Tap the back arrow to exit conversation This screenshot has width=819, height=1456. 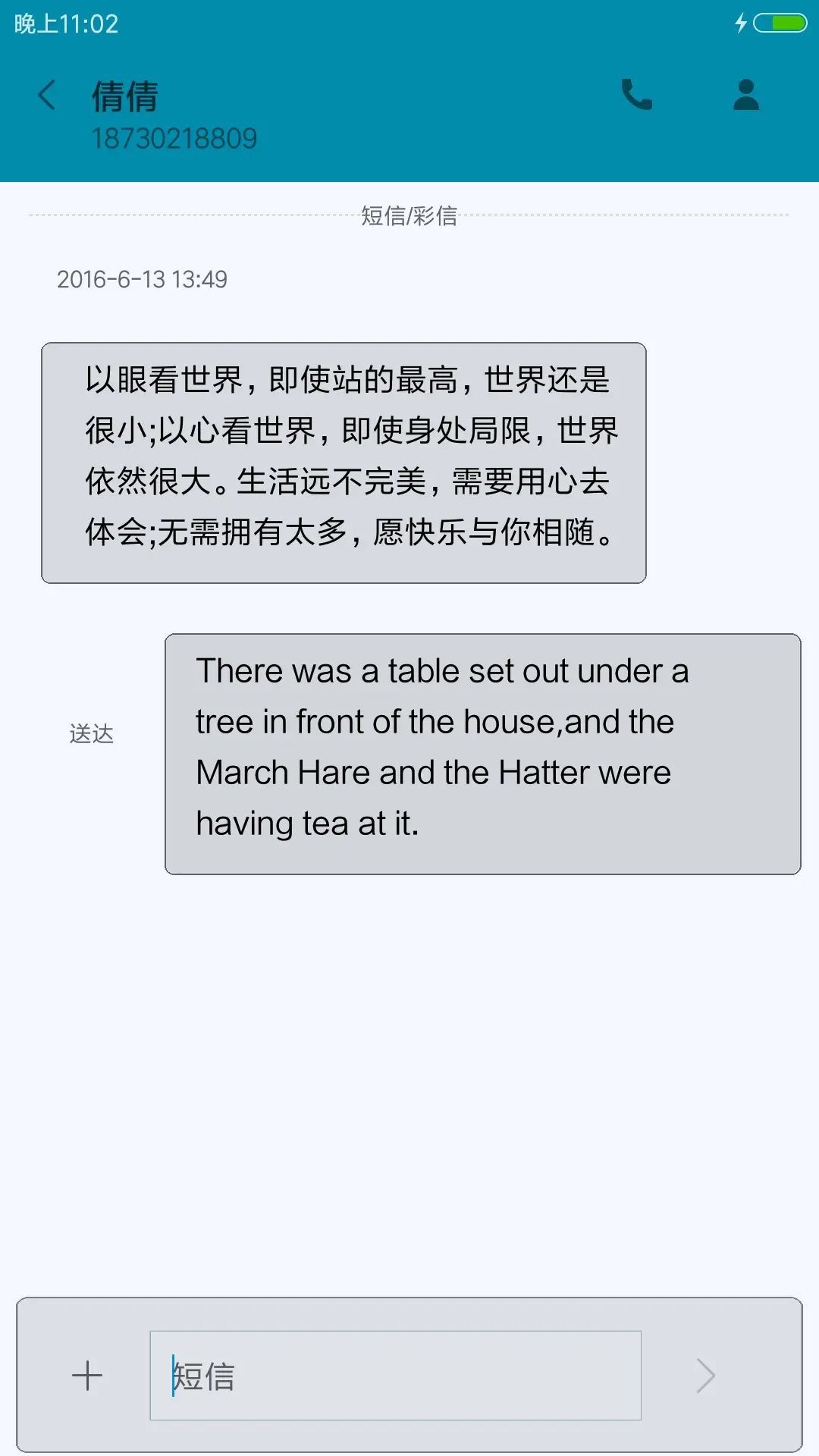pos(47,94)
